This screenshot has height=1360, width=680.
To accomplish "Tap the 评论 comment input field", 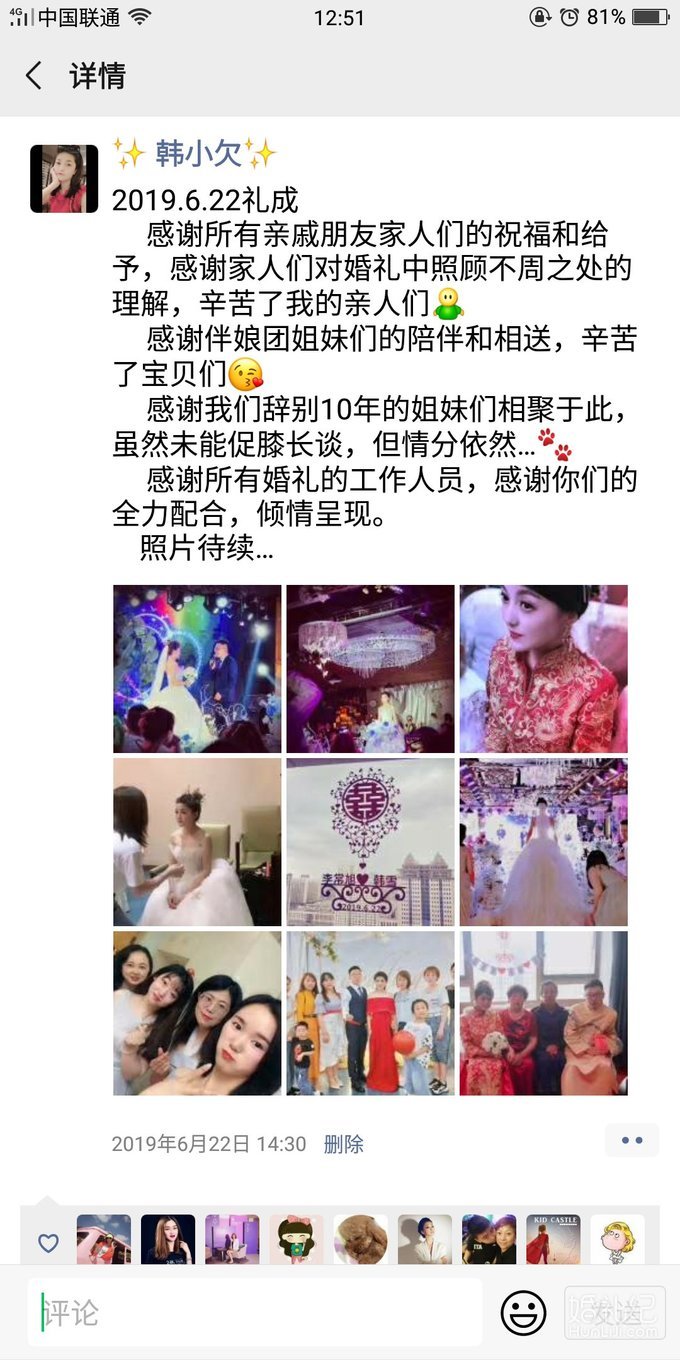I will point(255,1312).
